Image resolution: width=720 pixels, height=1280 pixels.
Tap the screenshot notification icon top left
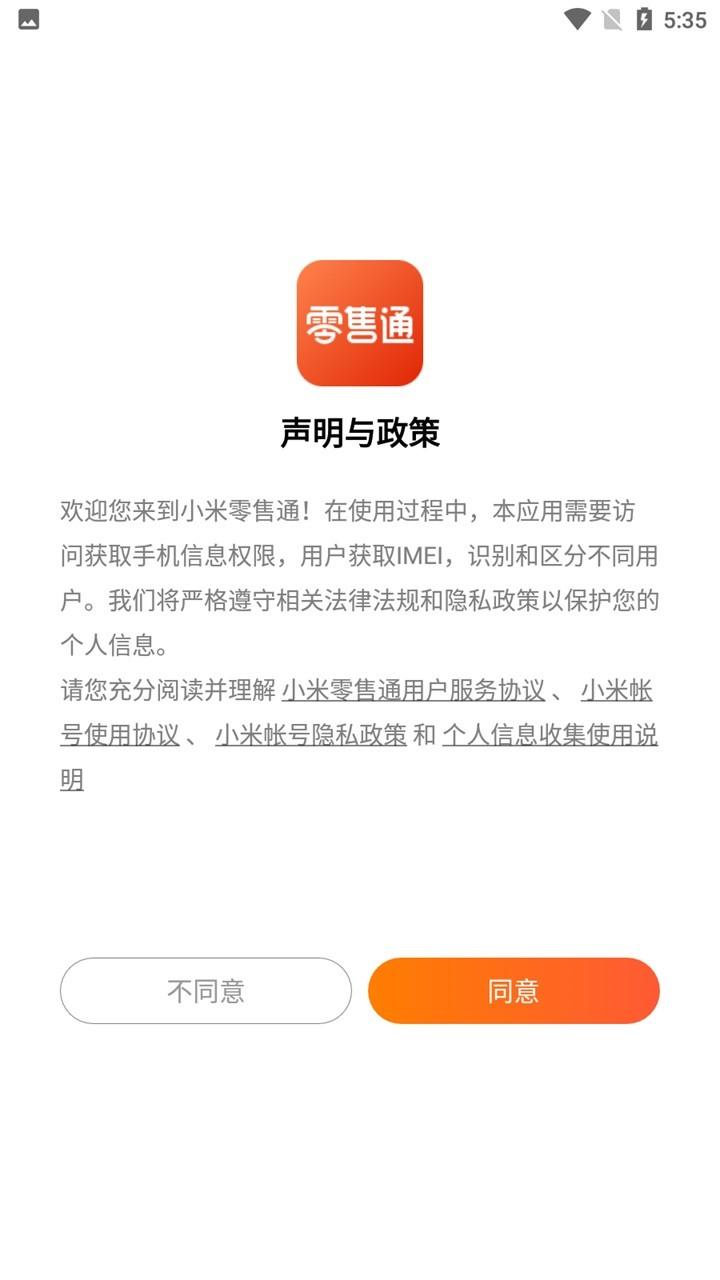point(27,18)
